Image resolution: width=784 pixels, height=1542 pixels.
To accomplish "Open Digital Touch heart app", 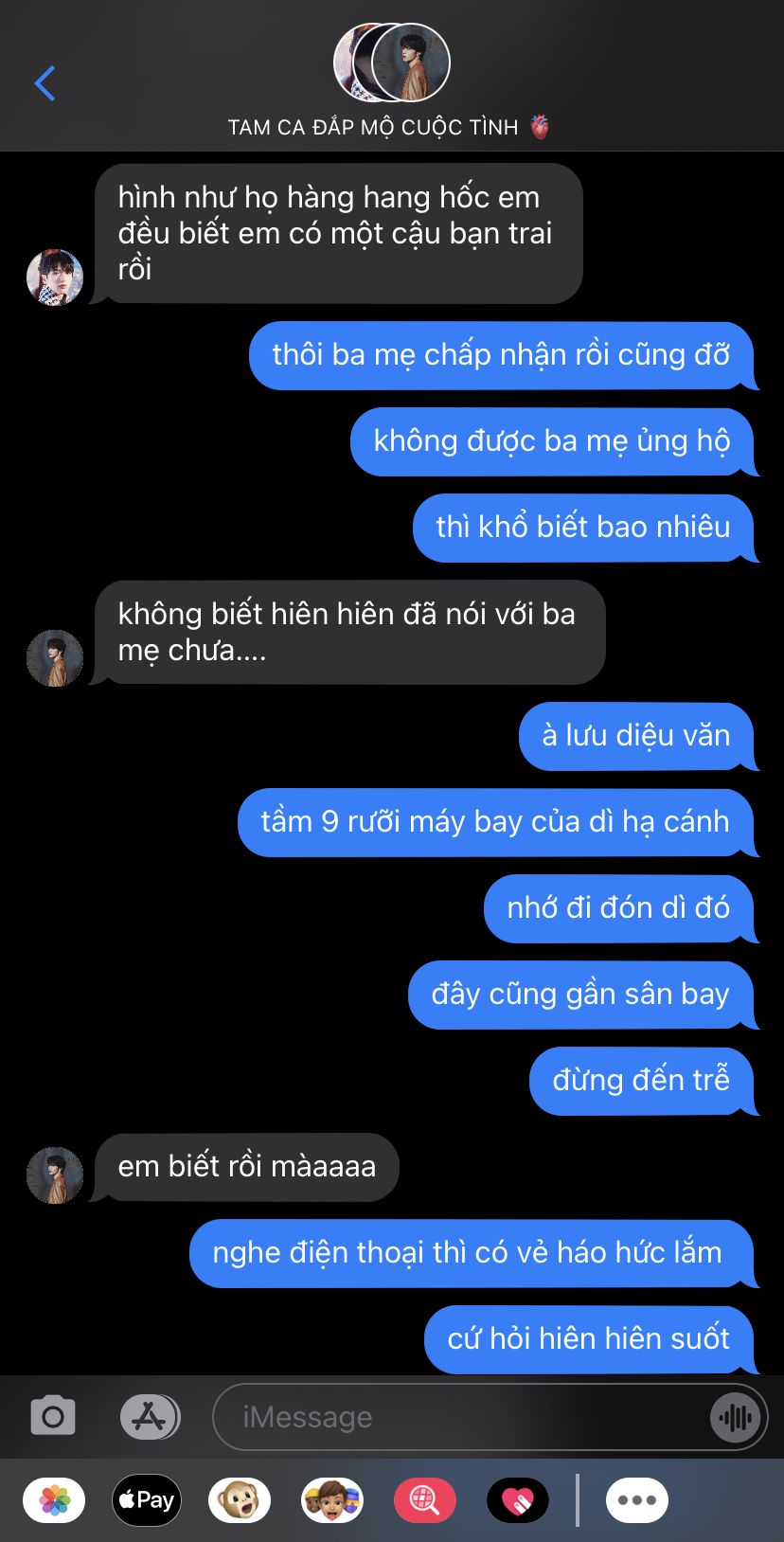I will click(518, 1500).
